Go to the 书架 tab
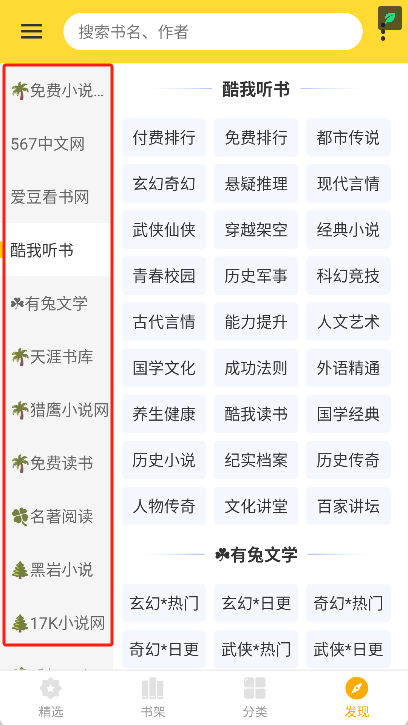Image resolution: width=408 pixels, height=725 pixels. (153, 698)
